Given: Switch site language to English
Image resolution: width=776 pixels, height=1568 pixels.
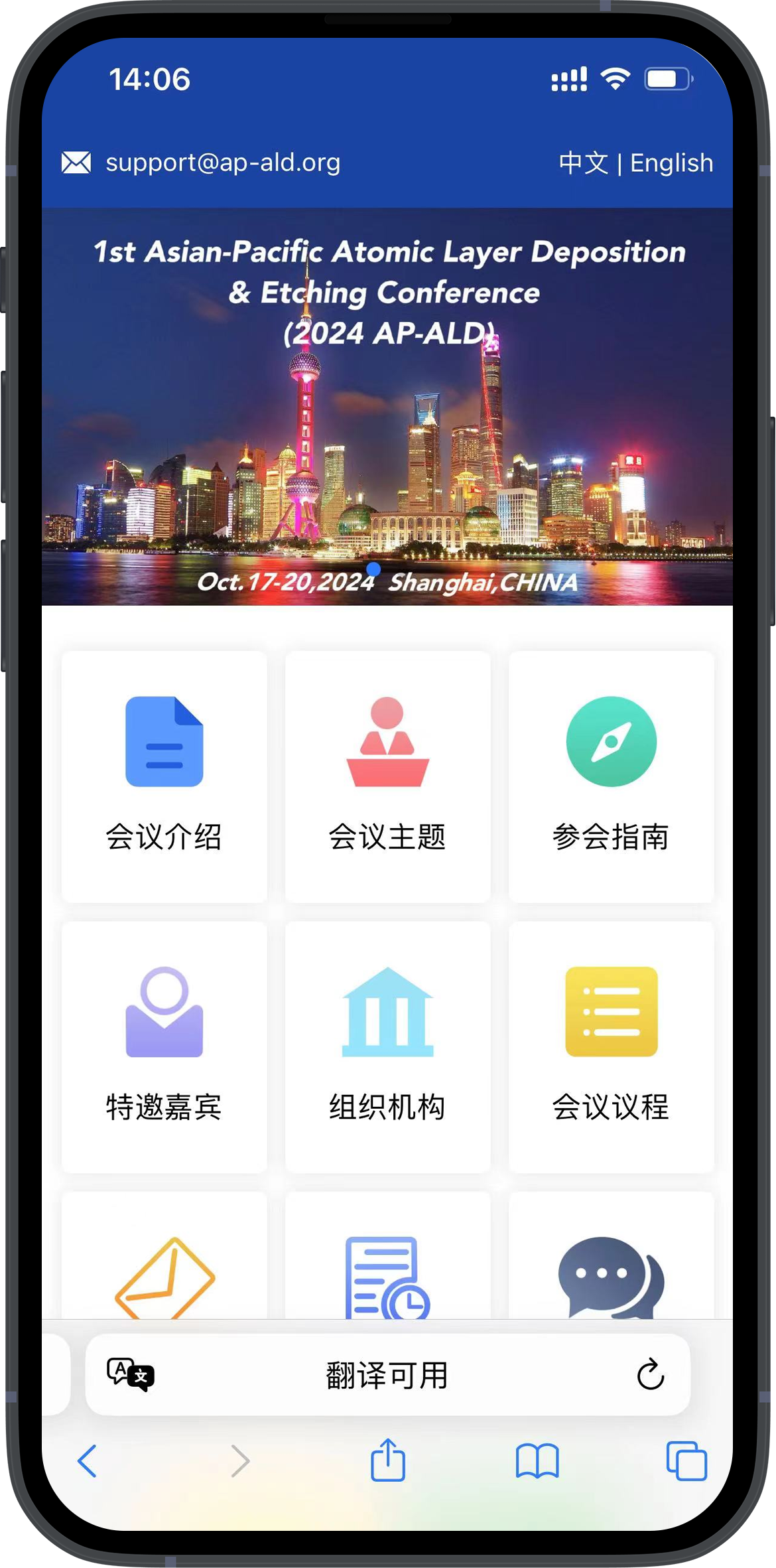Looking at the screenshot, I should coord(671,163).
